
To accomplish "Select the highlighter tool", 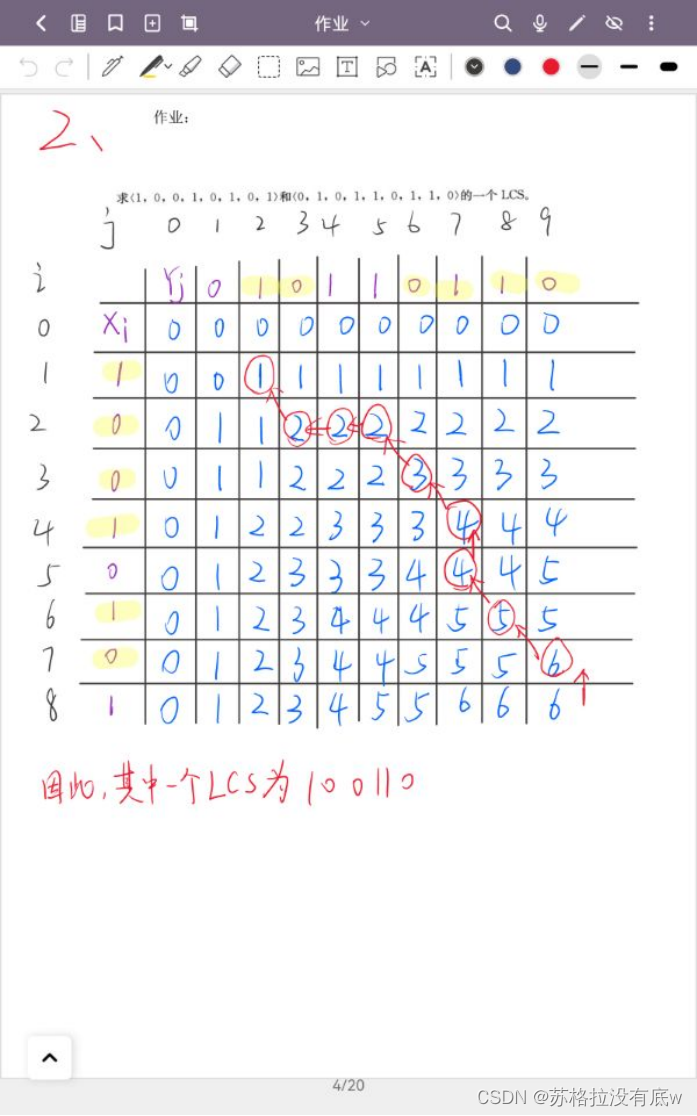I will [x=190, y=67].
